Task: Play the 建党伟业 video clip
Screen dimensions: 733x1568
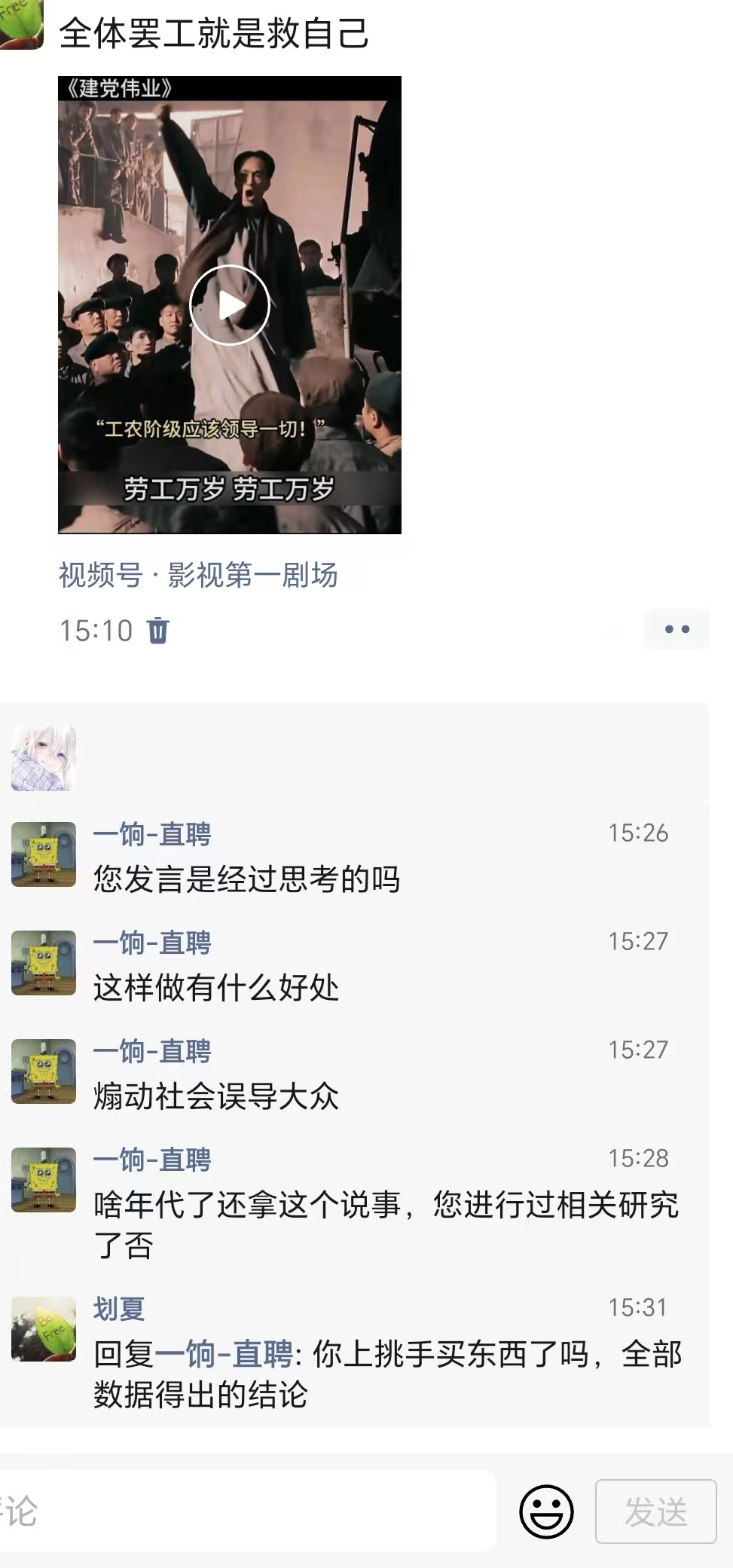Action: coord(230,305)
